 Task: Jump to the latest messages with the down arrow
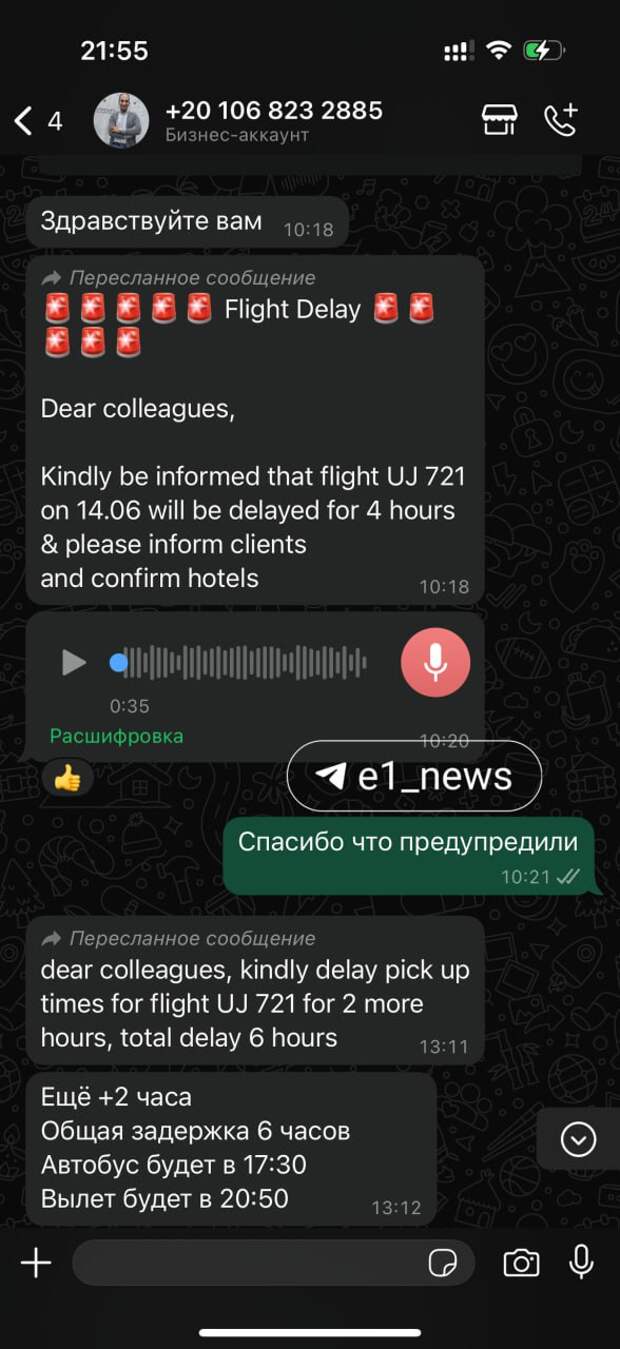tap(579, 1139)
